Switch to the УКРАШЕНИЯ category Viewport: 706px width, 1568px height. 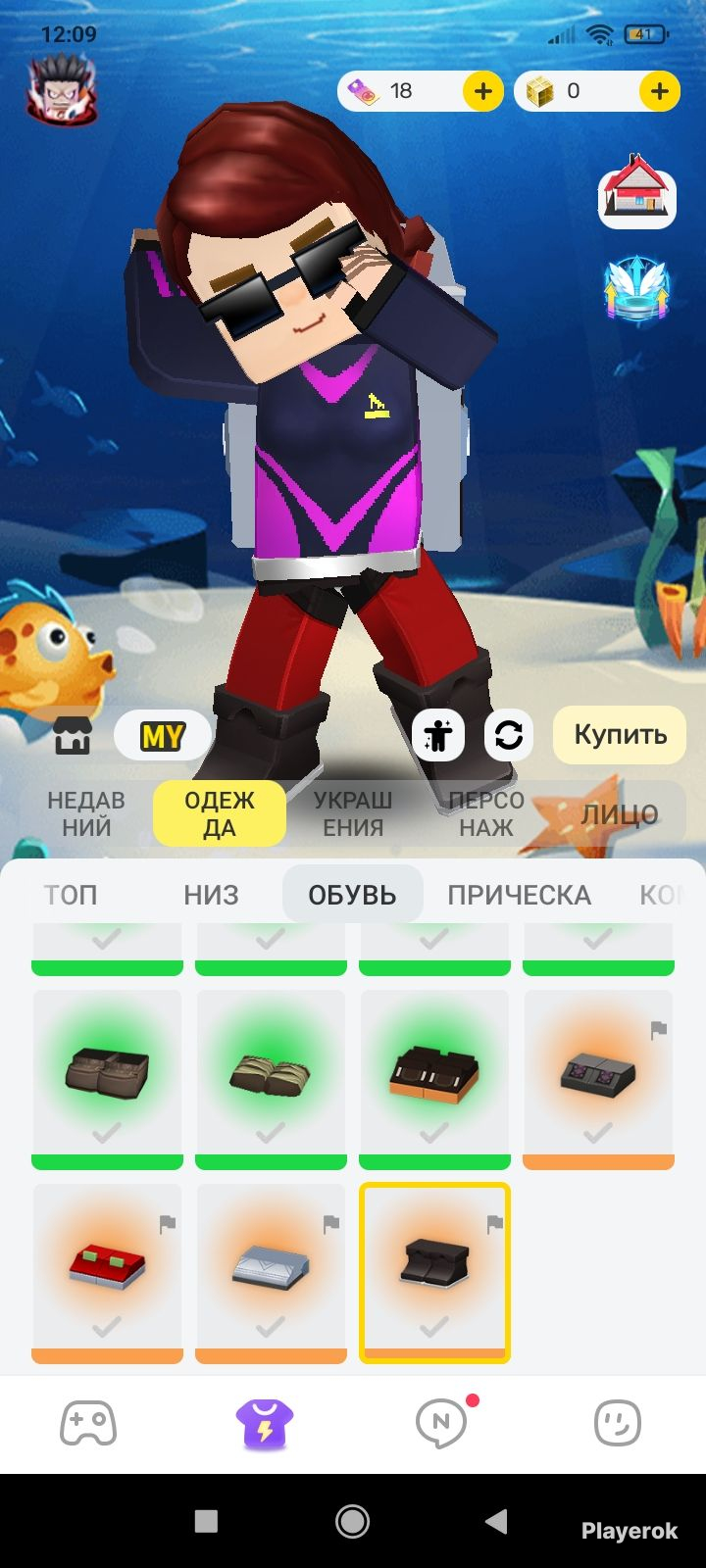353,813
